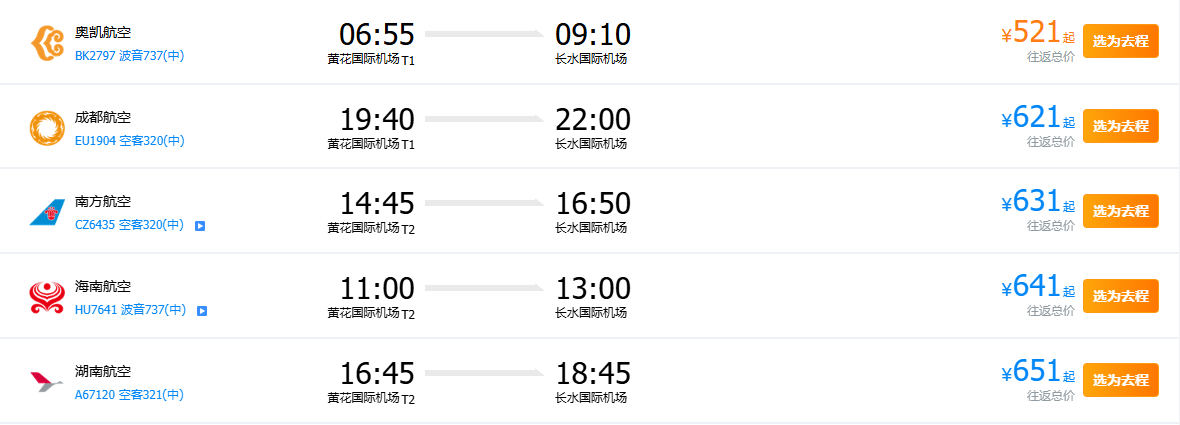Choose the 湖南航空 A67120 flight as the outbound trip
This screenshot has height=425, width=1180.
[x=1120, y=380]
